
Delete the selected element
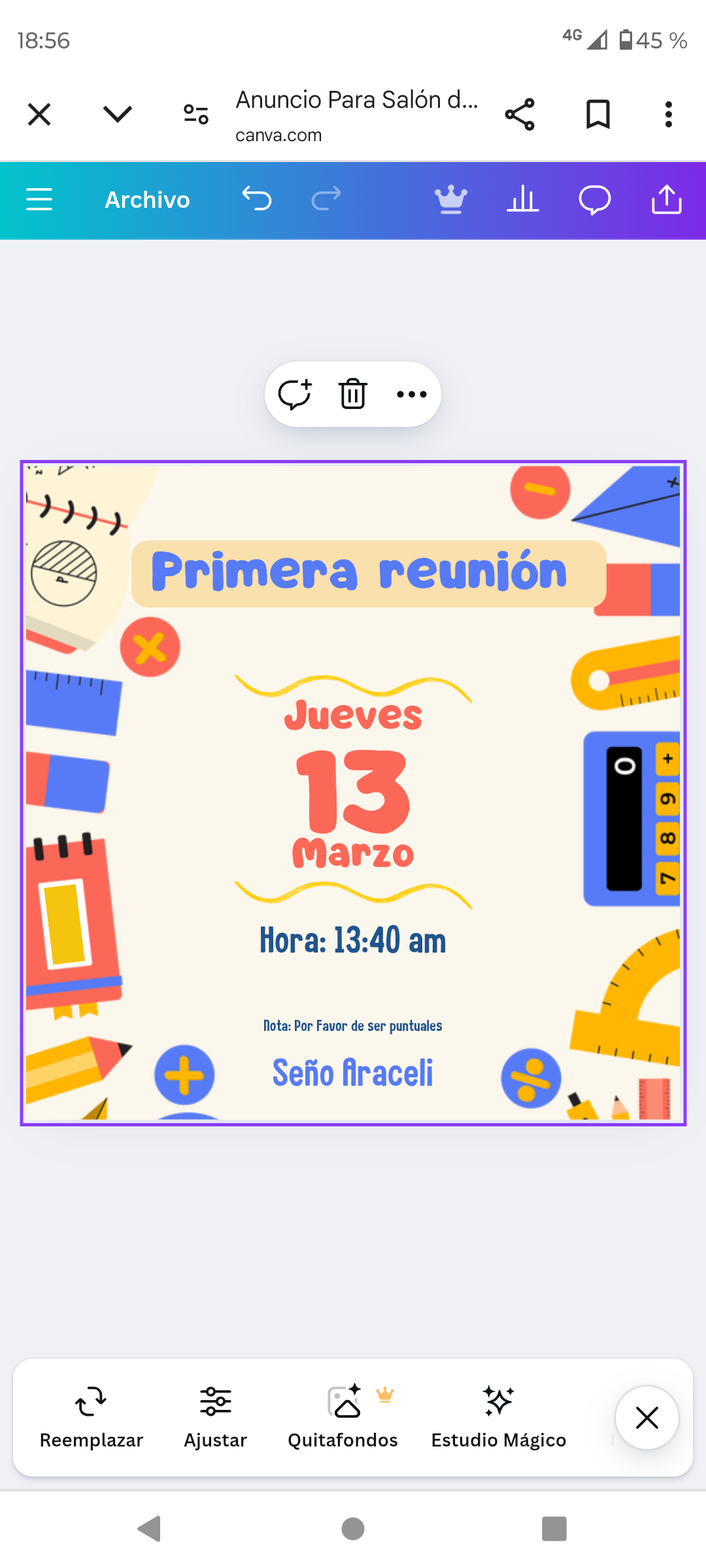coord(353,394)
